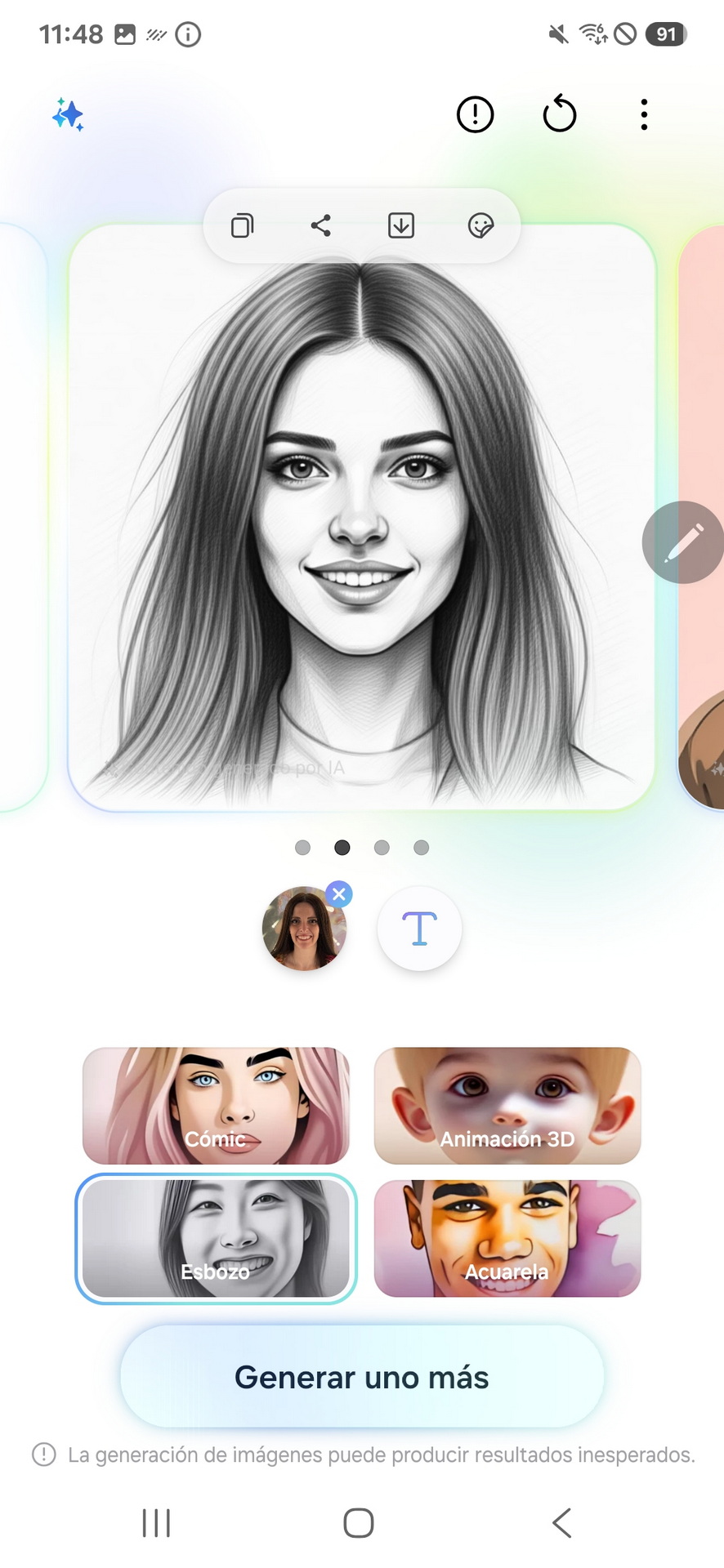Remove the source photo with the X
724x1568 pixels.
[x=339, y=893]
